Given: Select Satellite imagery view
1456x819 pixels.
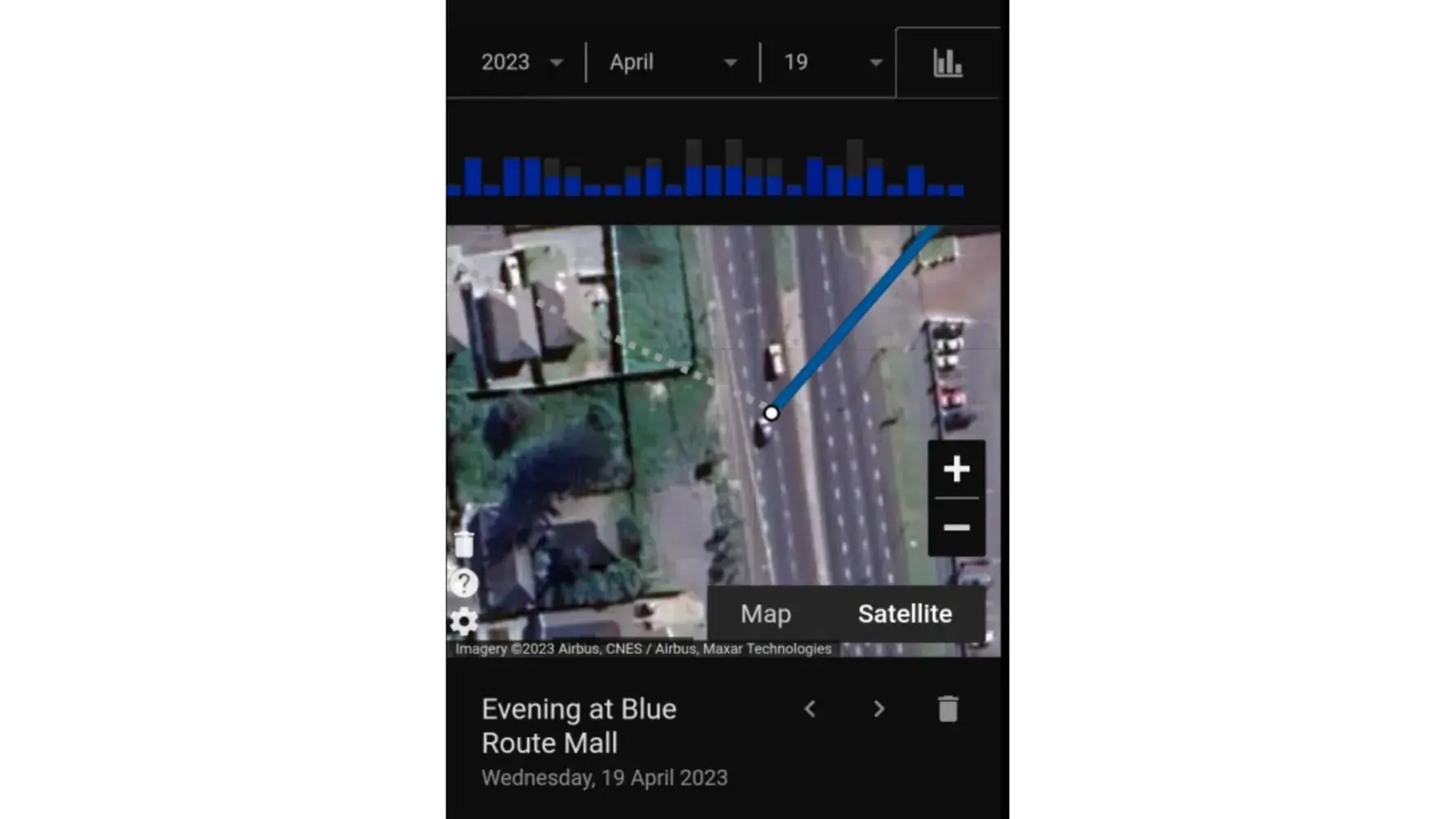Looking at the screenshot, I should [904, 613].
